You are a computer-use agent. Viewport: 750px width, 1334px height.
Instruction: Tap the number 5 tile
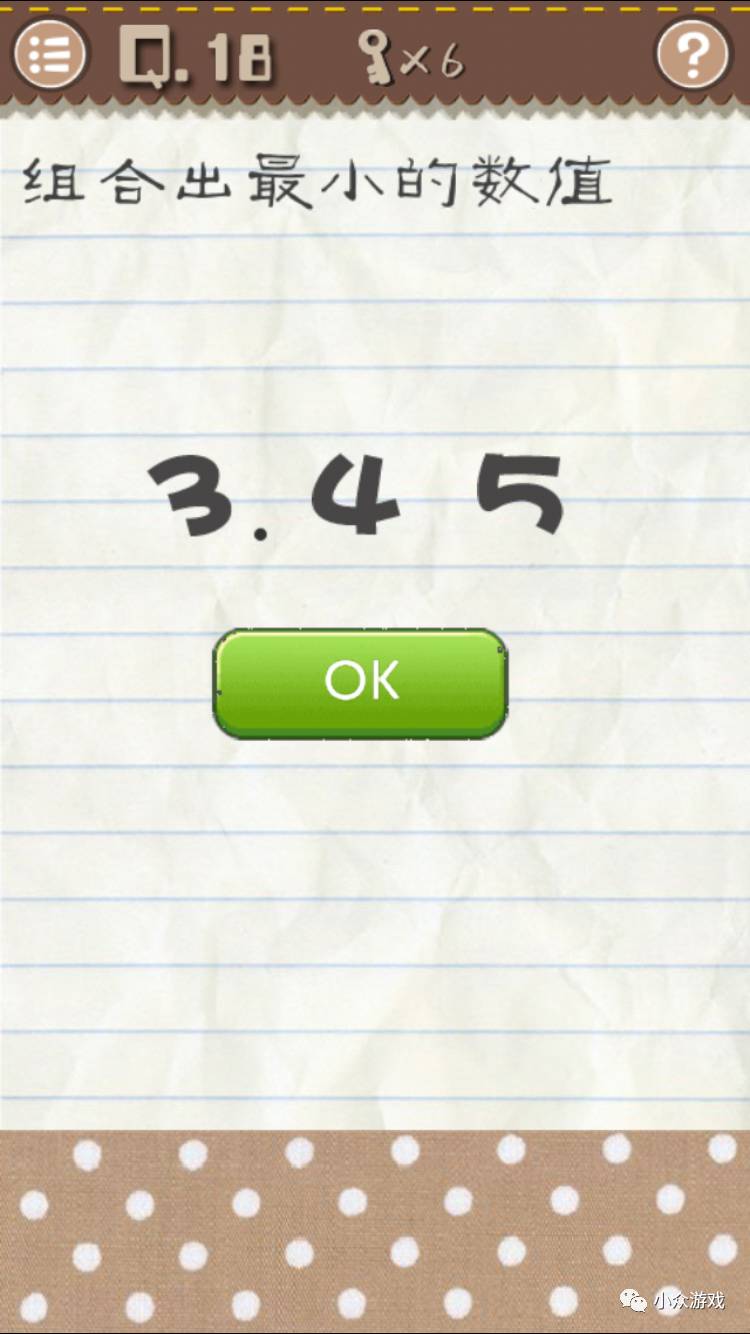point(521,496)
